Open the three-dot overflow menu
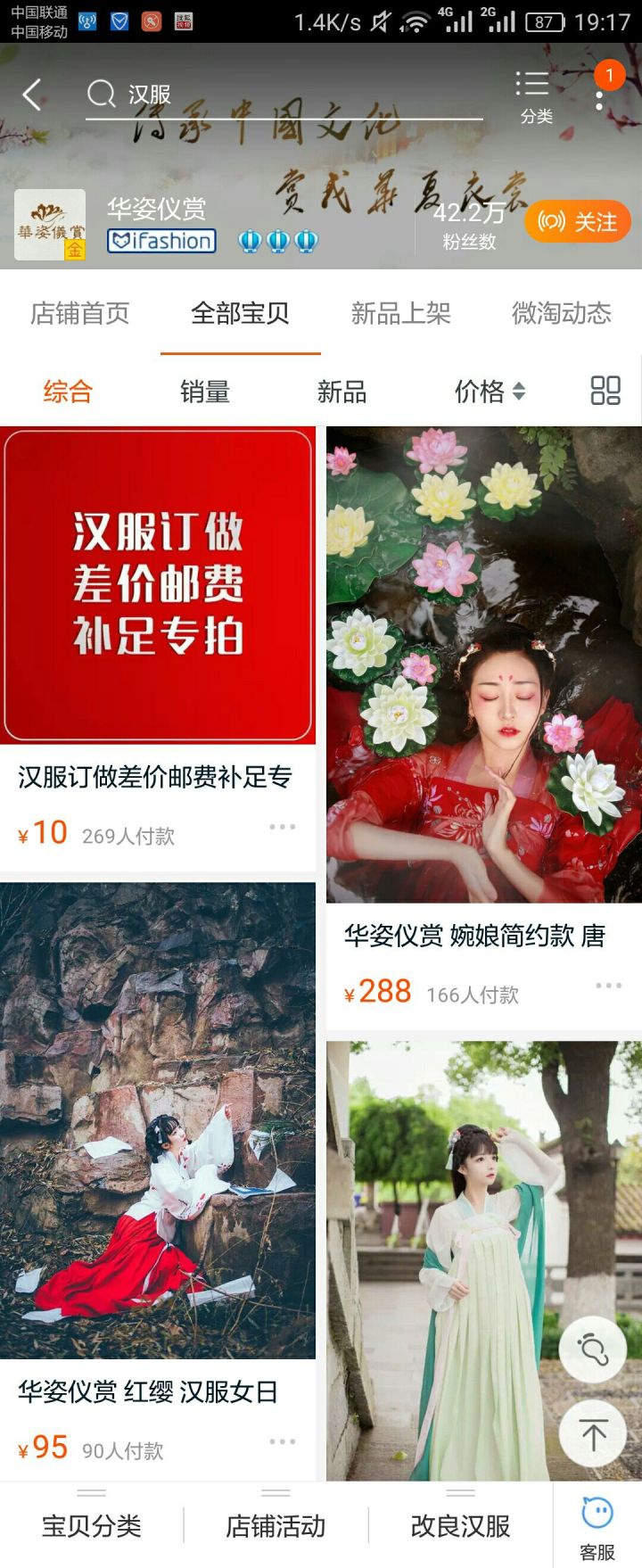 pyautogui.click(x=599, y=94)
